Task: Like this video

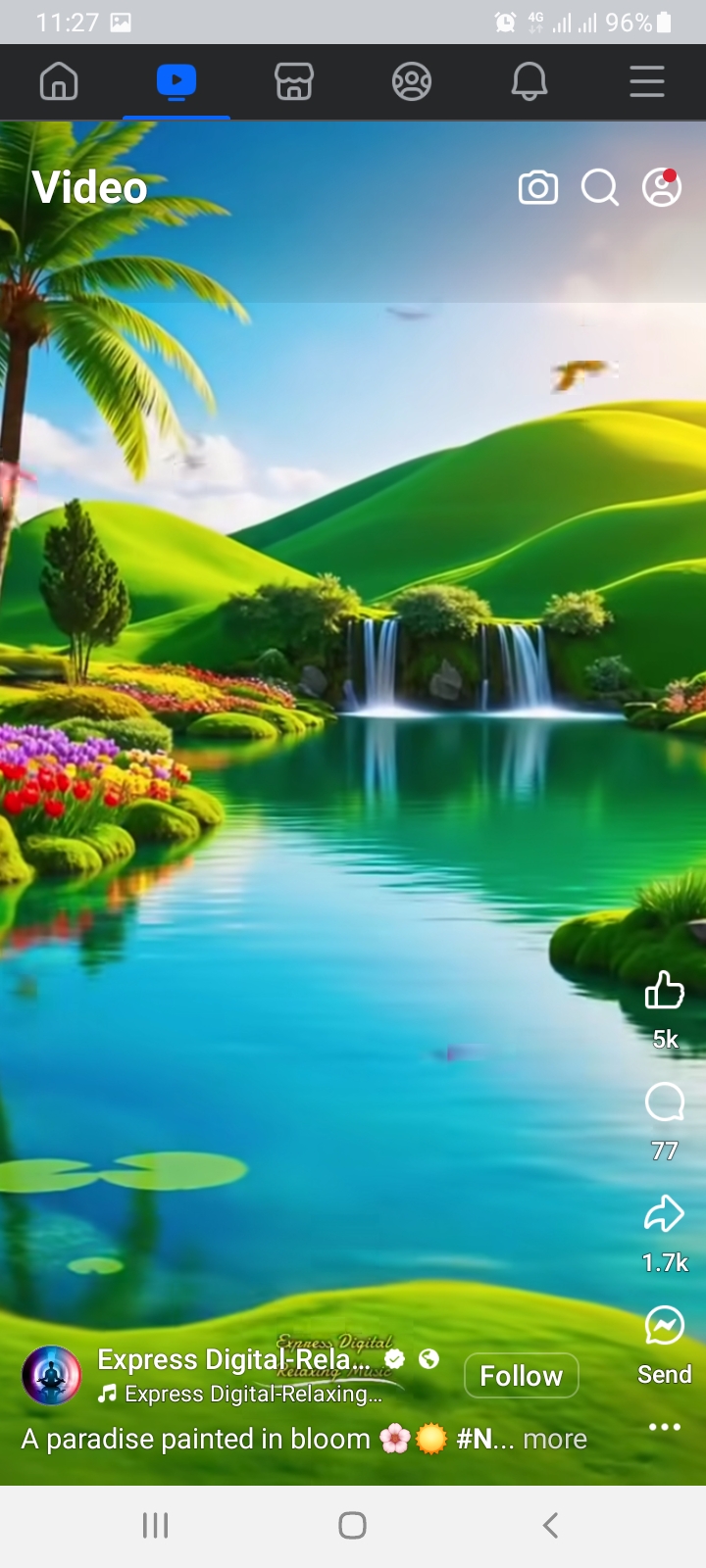Action: click(665, 991)
